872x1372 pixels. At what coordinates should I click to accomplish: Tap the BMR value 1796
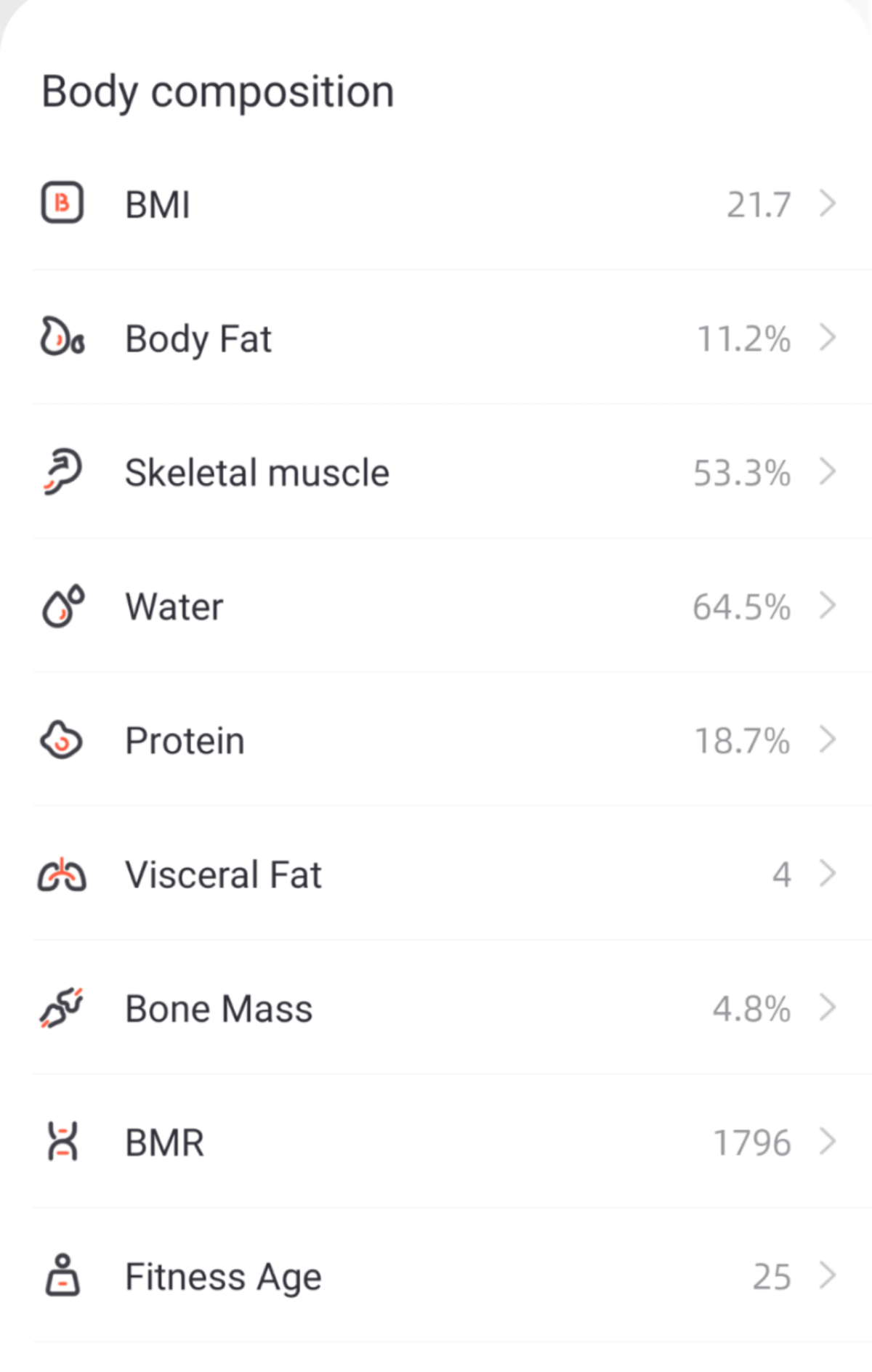(x=754, y=1142)
